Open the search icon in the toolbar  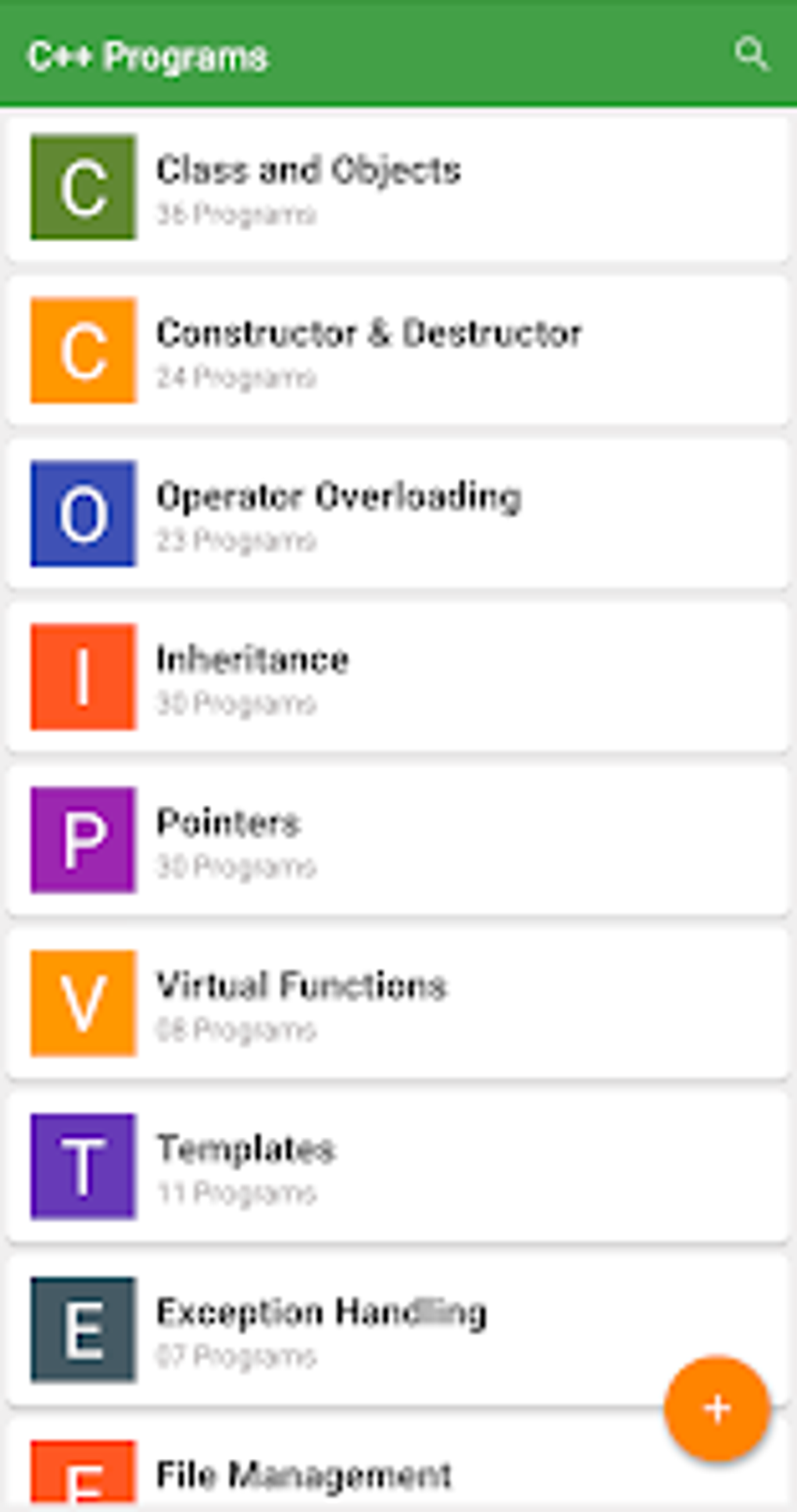(x=751, y=53)
